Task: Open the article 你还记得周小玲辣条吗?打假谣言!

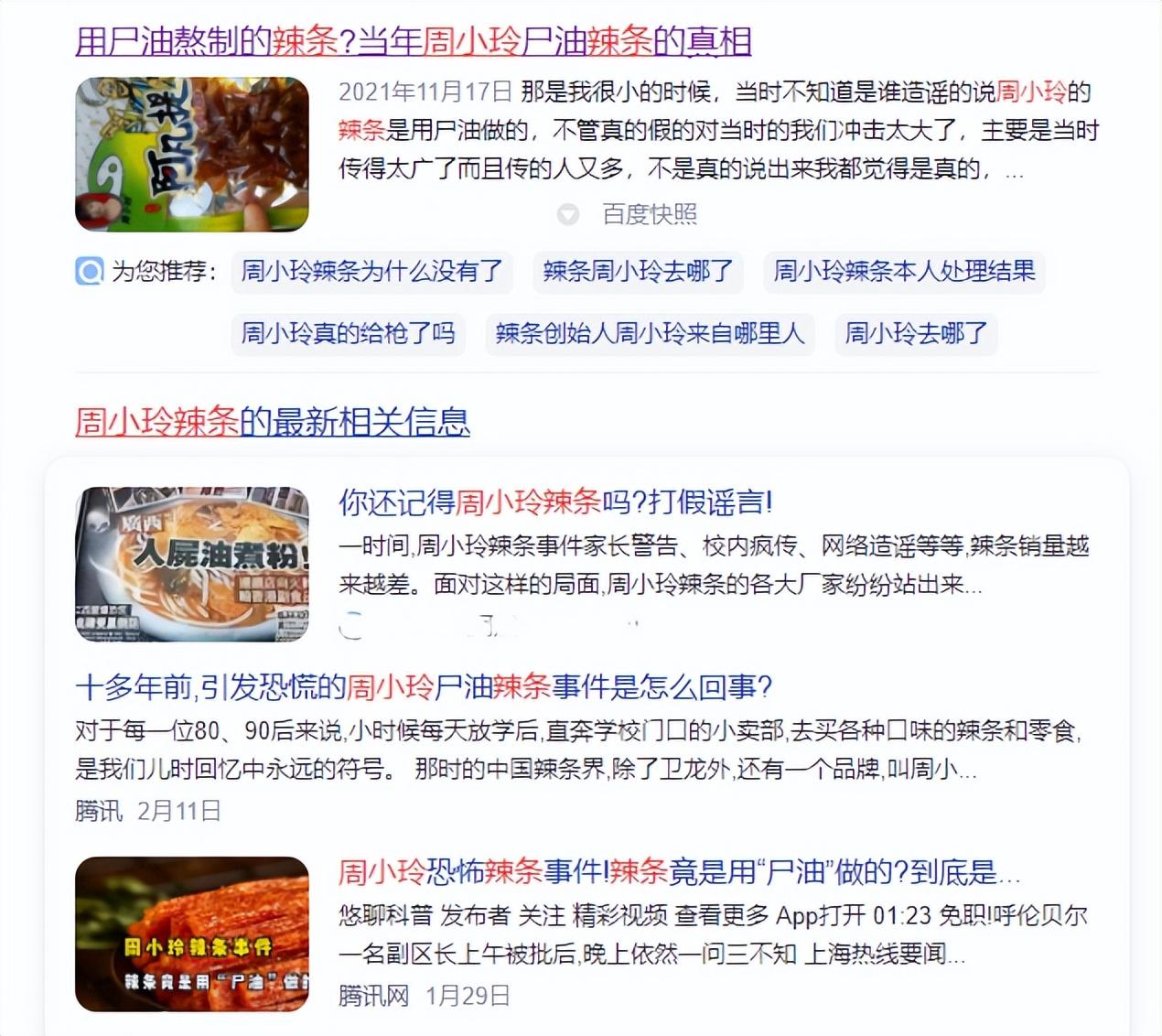Action: 555,502
